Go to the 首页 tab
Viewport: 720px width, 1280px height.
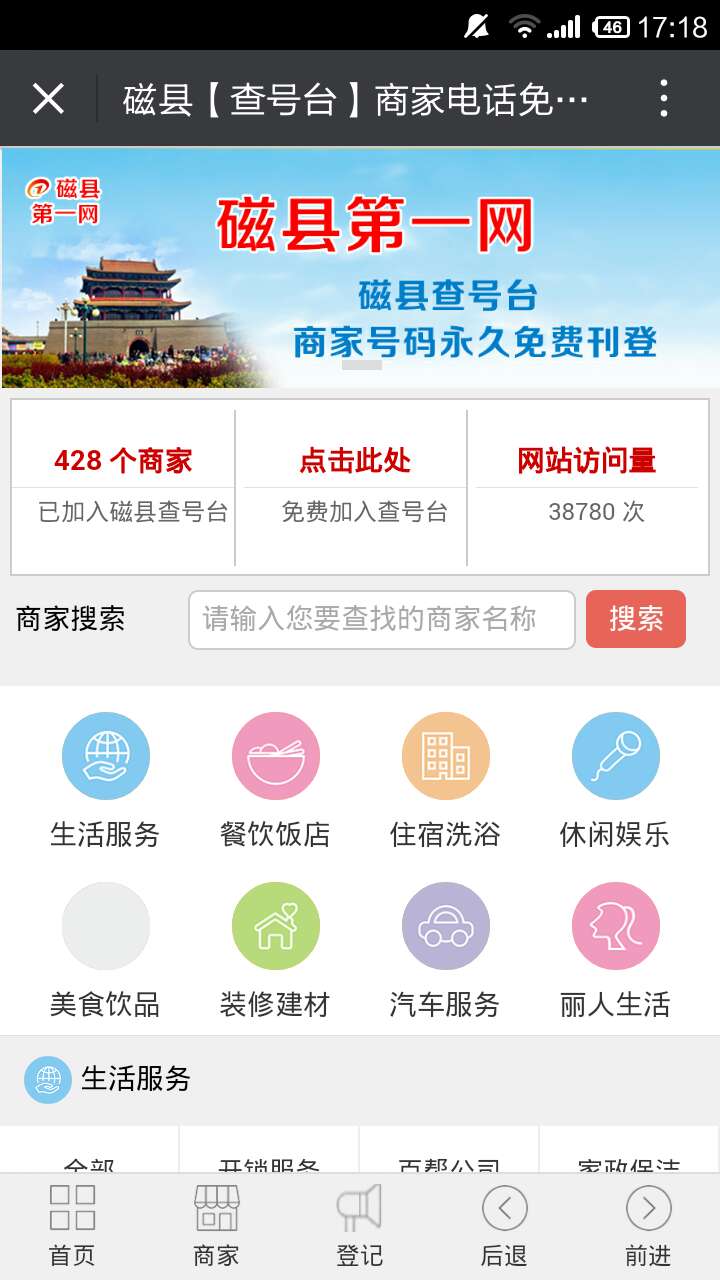click(x=72, y=1225)
